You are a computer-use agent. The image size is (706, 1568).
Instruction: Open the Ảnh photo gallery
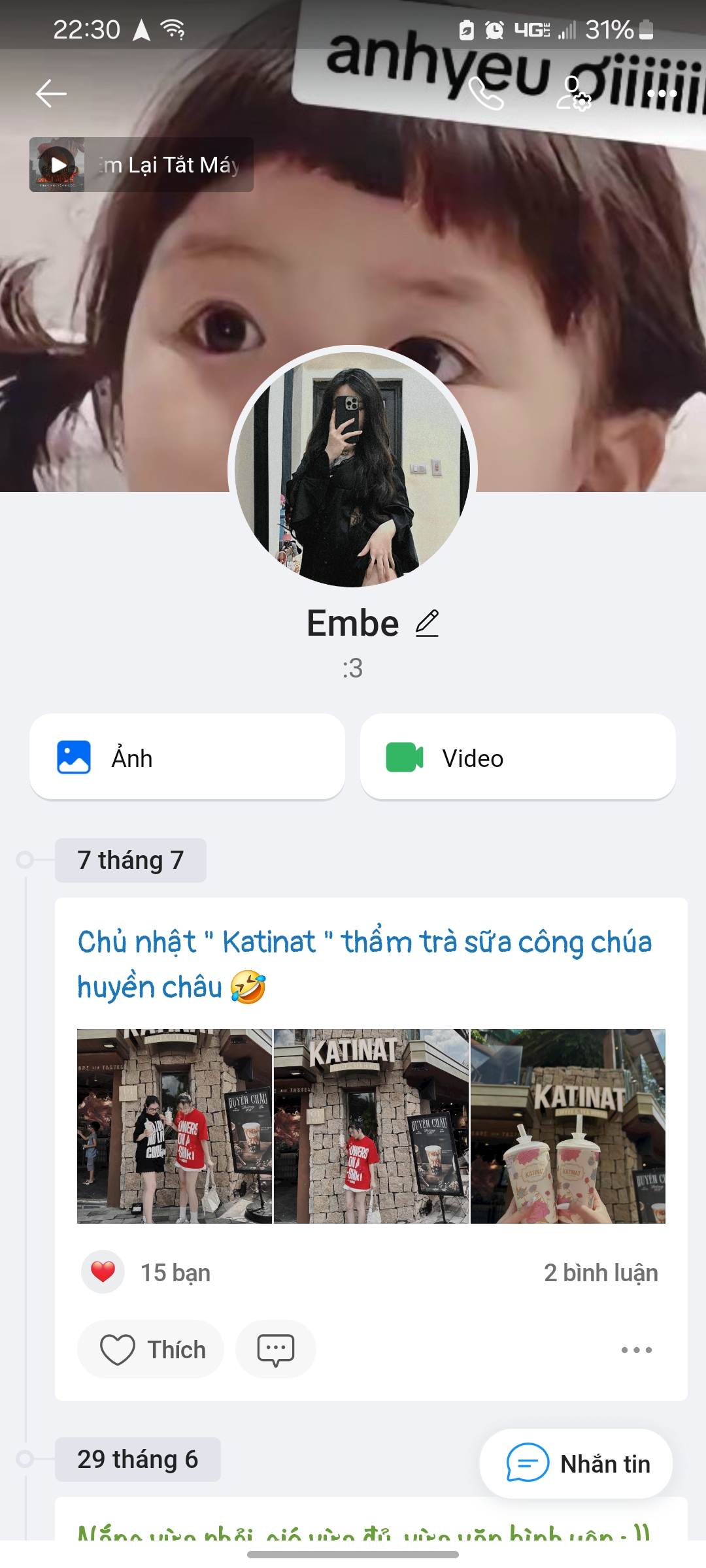tap(187, 758)
